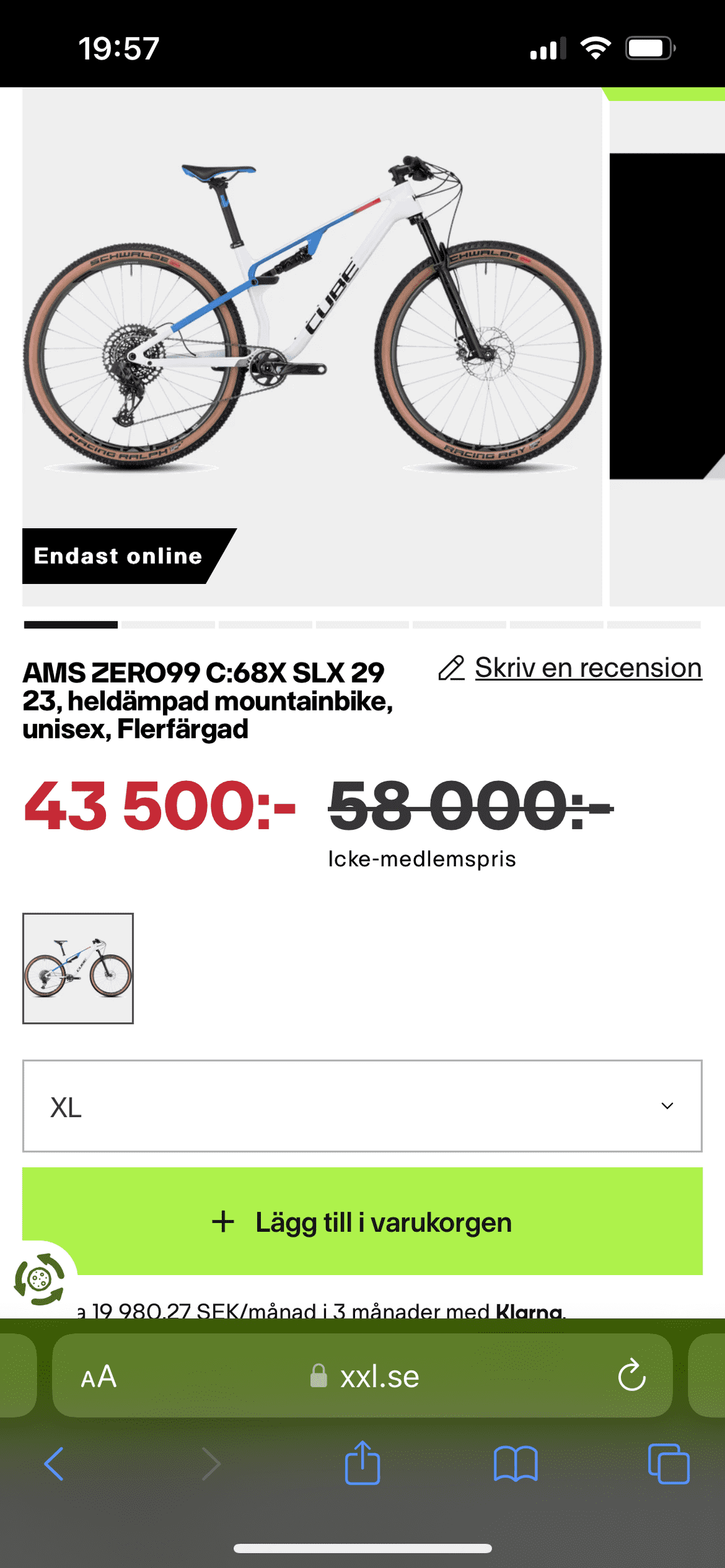Open the AA reader text options
This screenshot has width=725, height=1568.
click(98, 1376)
